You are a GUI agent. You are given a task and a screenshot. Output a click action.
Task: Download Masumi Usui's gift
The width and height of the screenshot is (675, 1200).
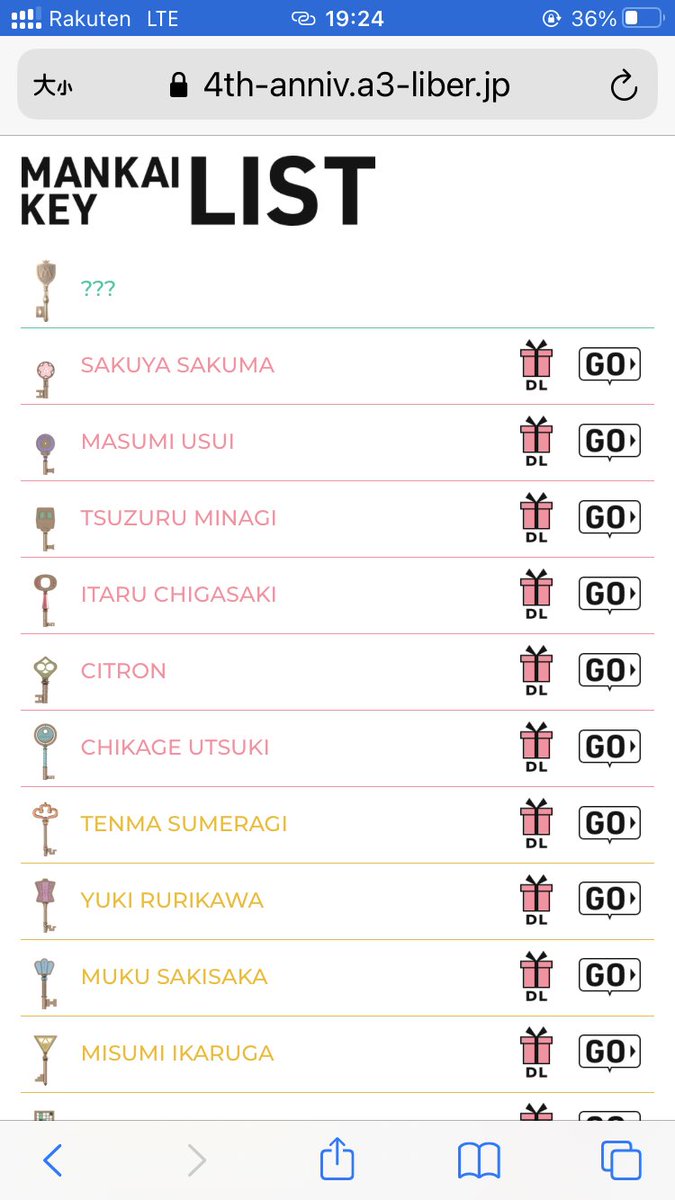536,441
